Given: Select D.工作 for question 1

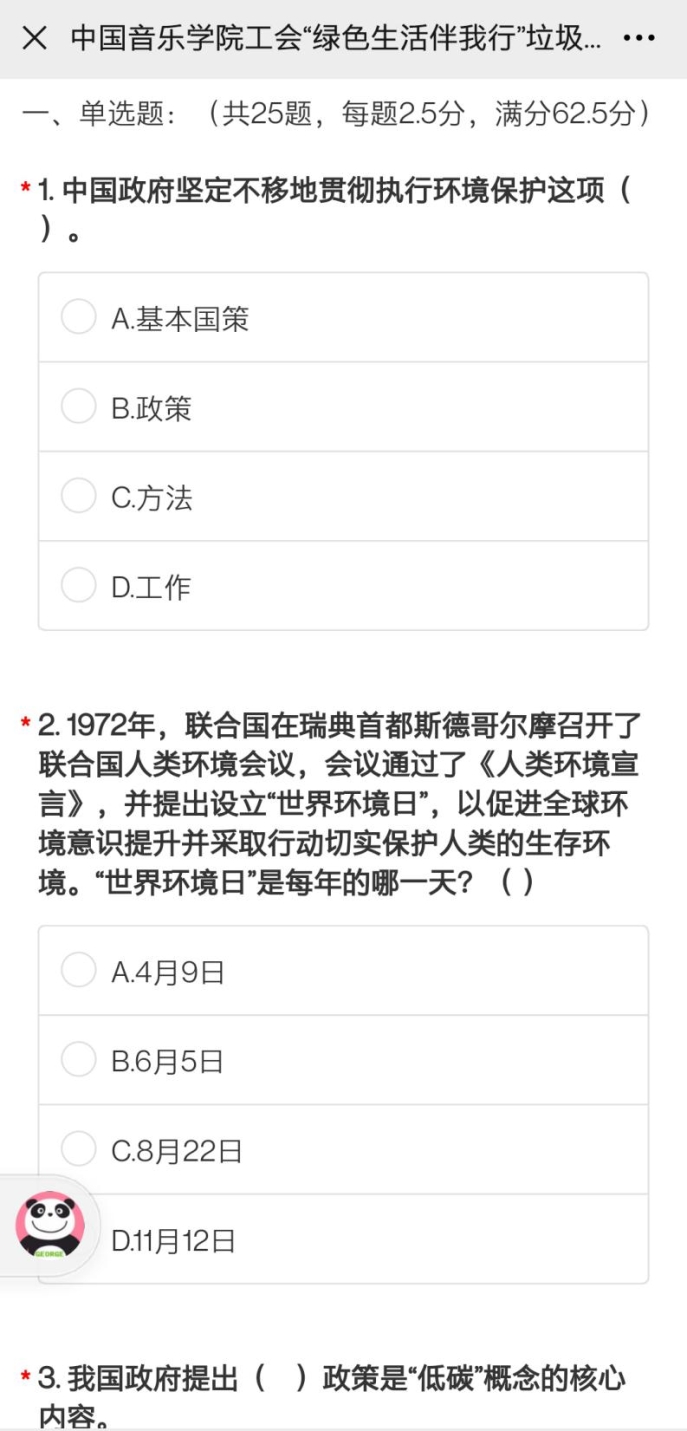Looking at the screenshot, I should pyautogui.click(x=343, y=586).
